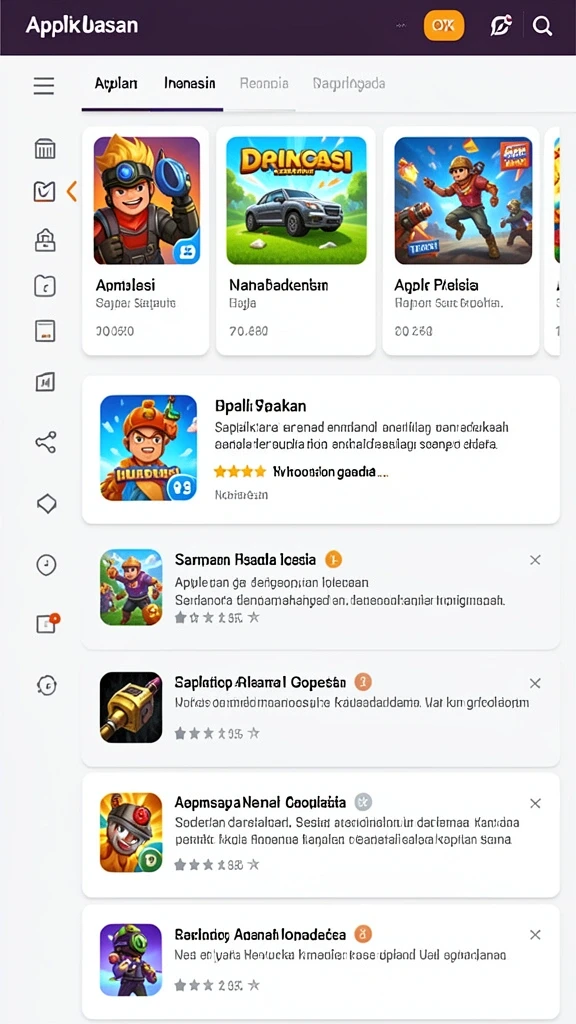Open the sidebar icon with red notification dot

click(x=47, y=624)
